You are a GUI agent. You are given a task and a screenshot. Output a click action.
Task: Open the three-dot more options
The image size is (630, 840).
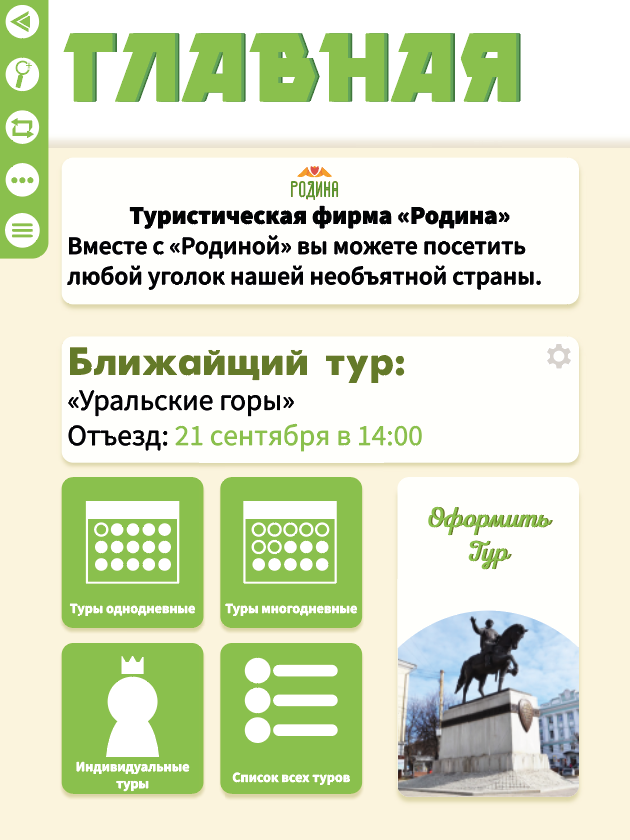point(22,180)
